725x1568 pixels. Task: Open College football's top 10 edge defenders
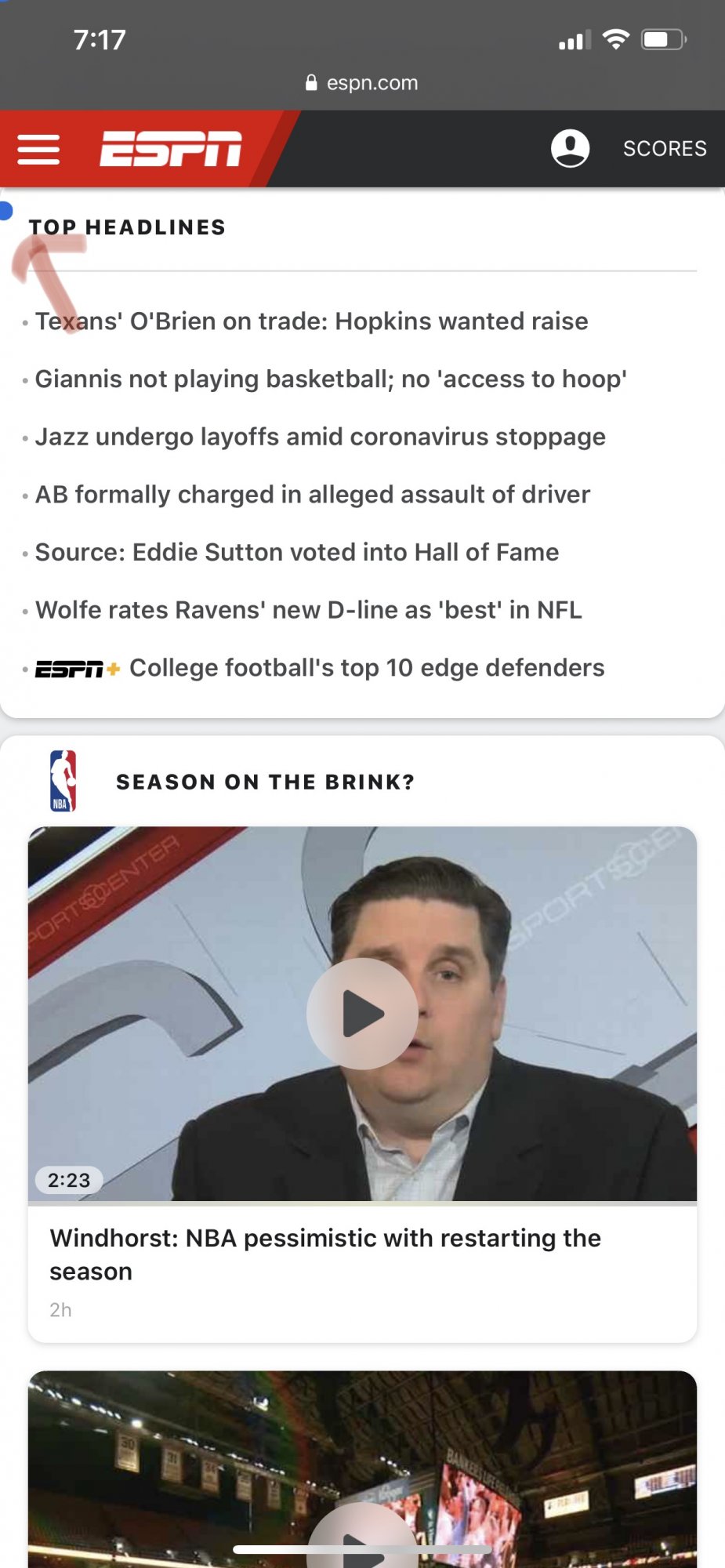click(x=366, y=668)
